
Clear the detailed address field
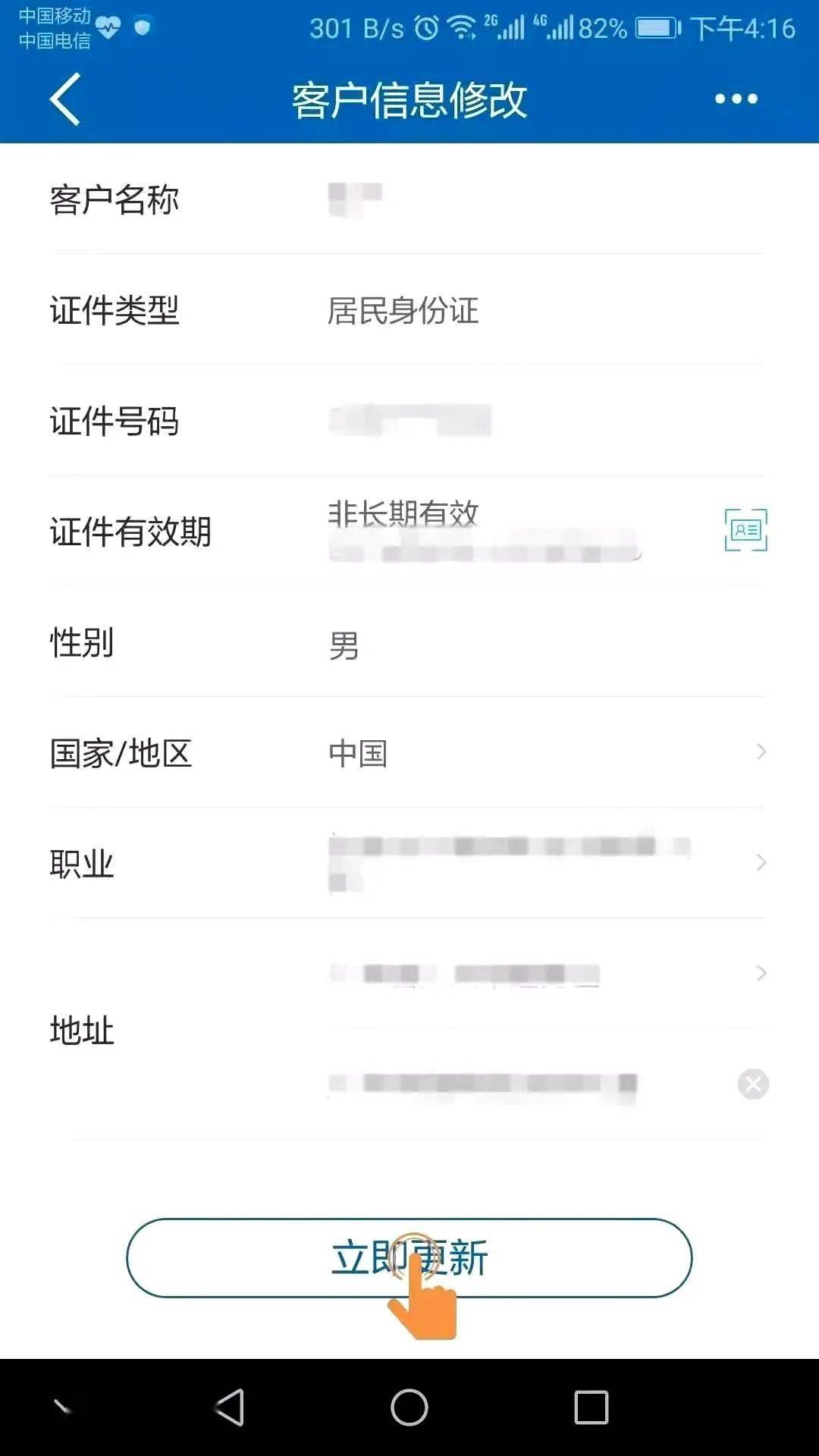(x=753, y=1084)
